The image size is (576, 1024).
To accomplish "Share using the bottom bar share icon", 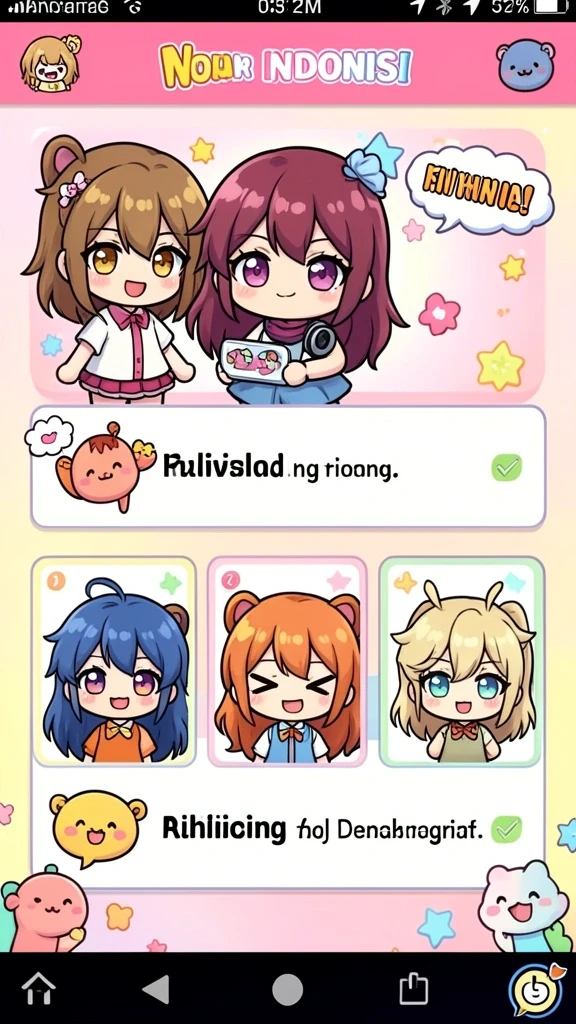I will 414,989.
